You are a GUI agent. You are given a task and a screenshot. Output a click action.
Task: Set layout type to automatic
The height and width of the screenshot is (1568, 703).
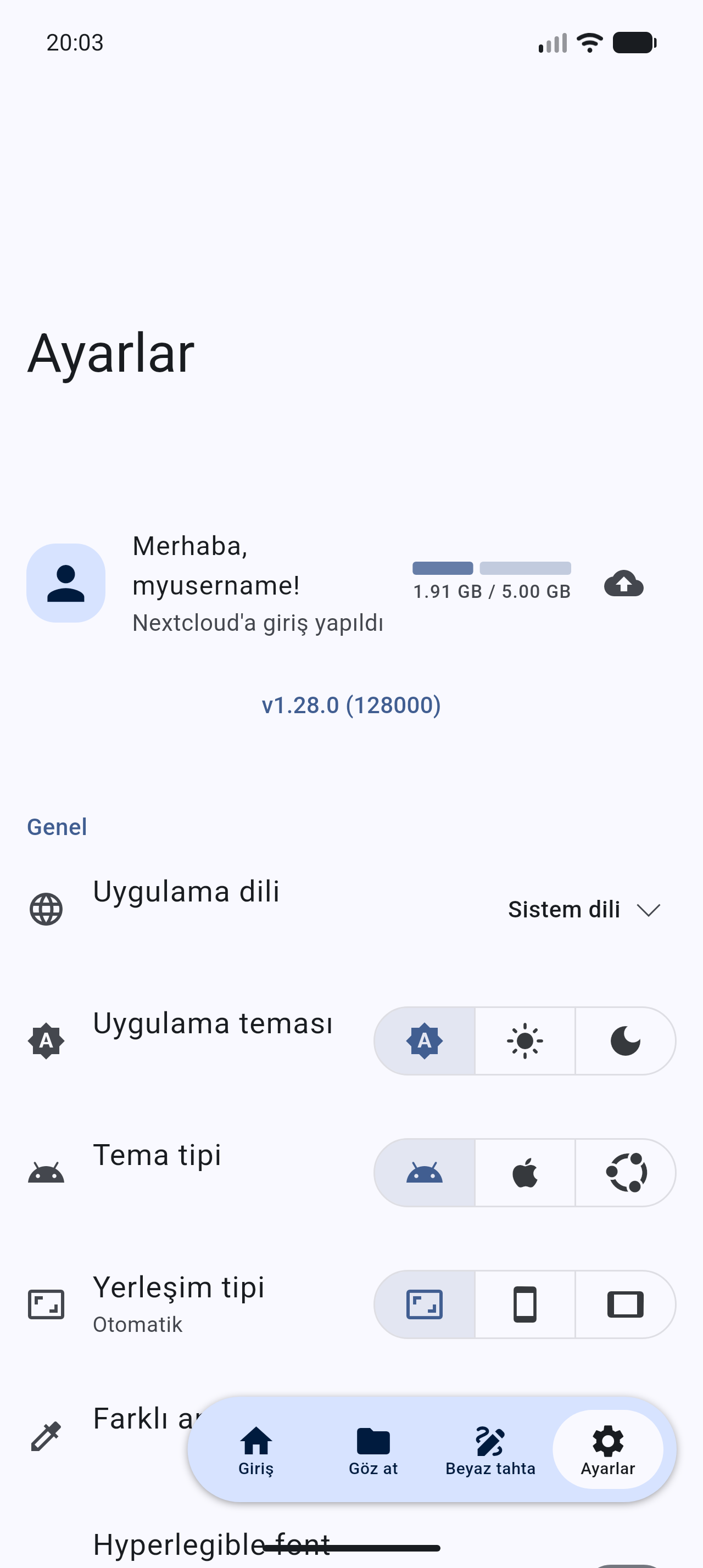pos(424,1304)
